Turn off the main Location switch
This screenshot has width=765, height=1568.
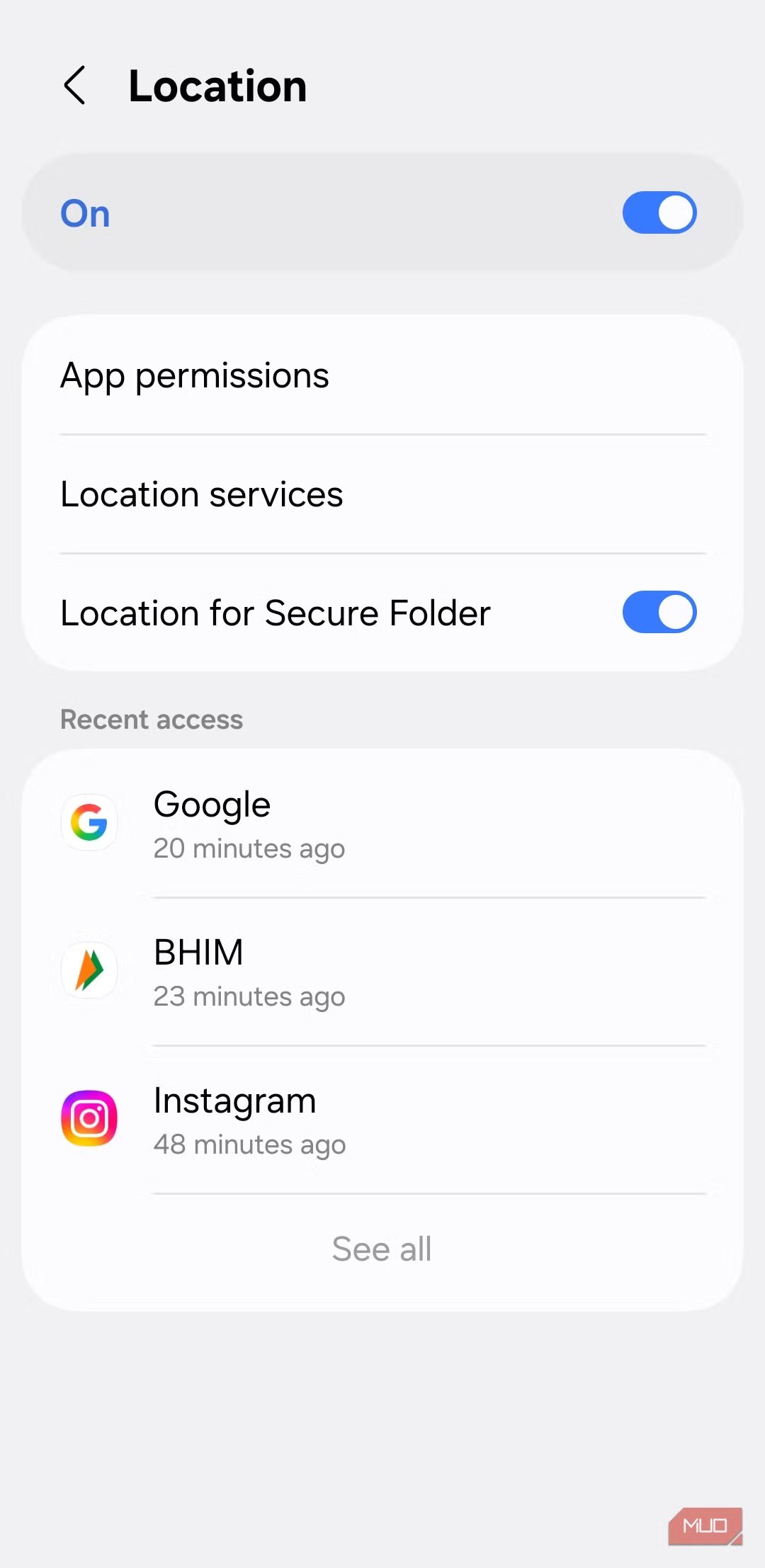coord(659,212)
